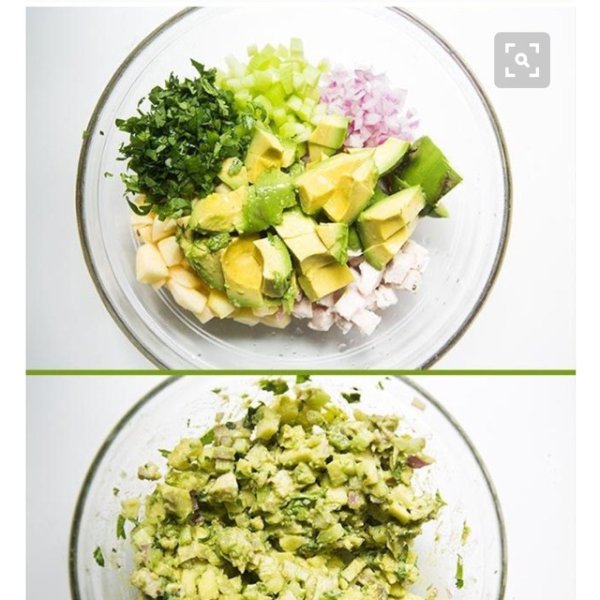
Task: Open the visual search icon on image
Action: click(522, 60)
